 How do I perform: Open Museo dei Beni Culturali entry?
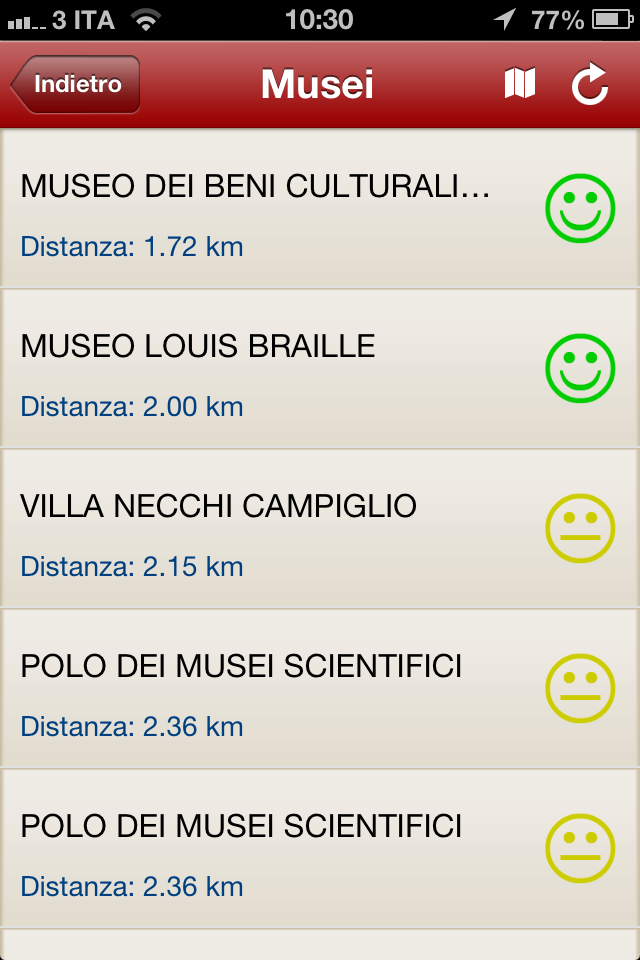(280, 208)
